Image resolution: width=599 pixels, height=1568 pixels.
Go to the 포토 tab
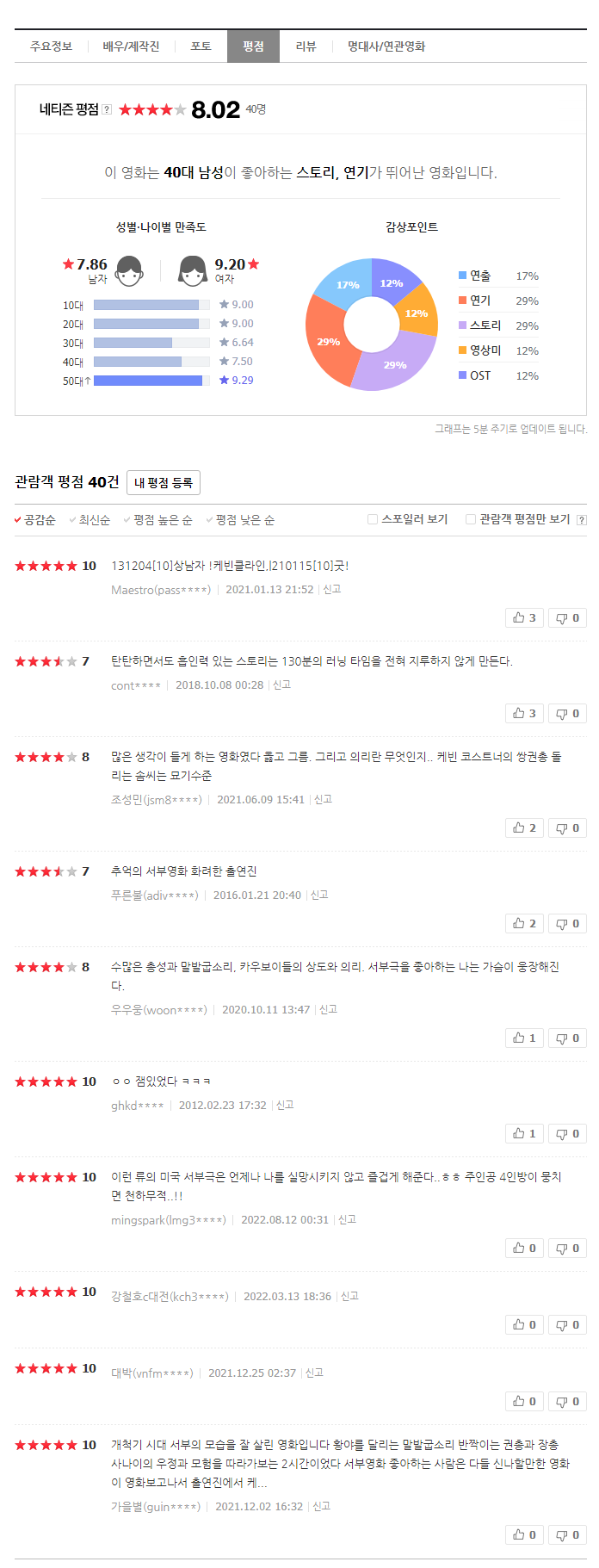(201, 46)
